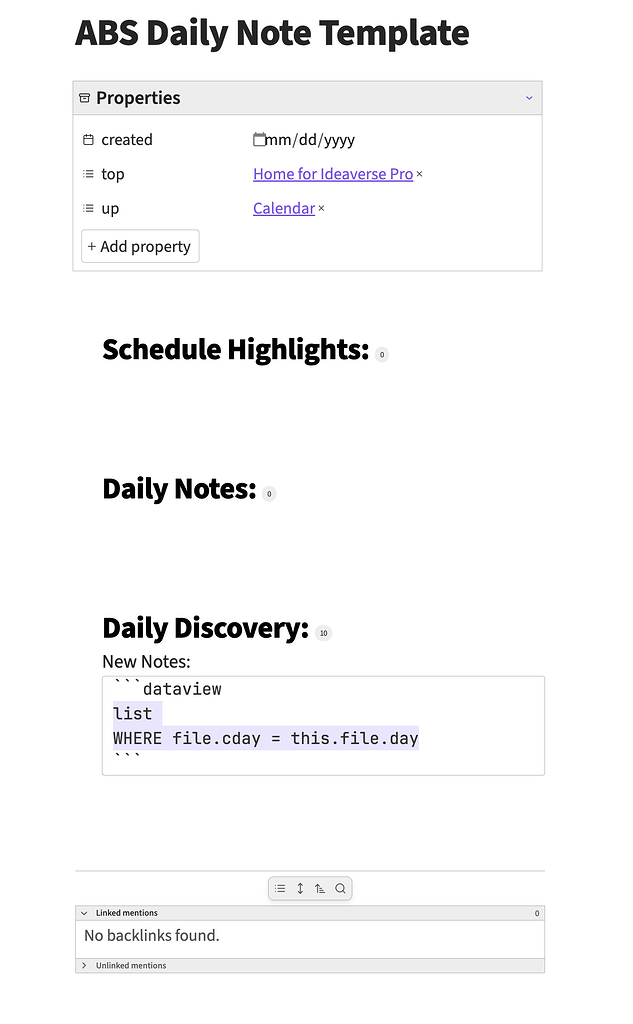Collapse the Linked mentions section
The image size is (633, 1024).
[x=84, y=913]
